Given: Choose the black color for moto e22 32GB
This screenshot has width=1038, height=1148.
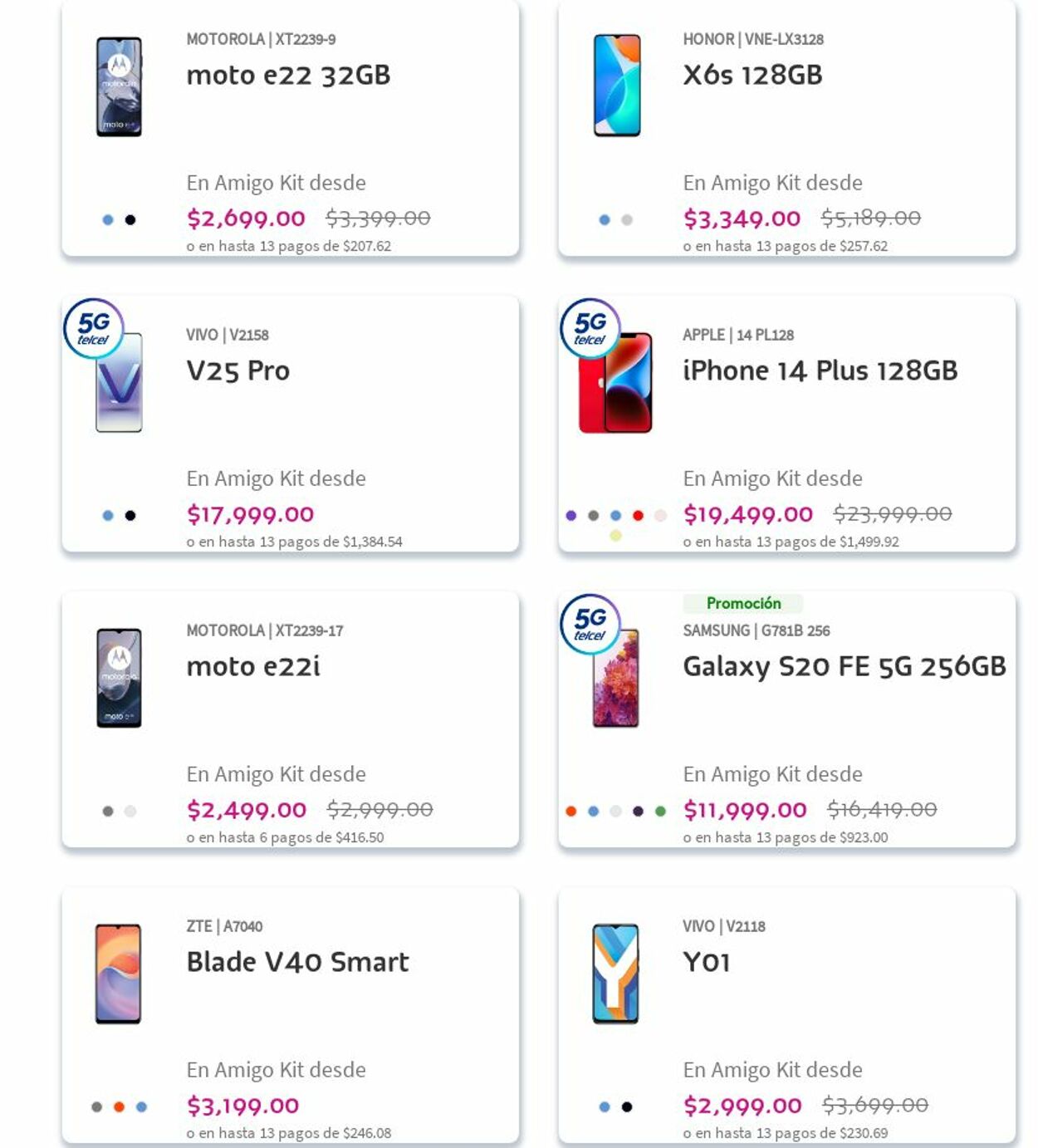Looking at the screenshot, I should (x=130, y=220).
